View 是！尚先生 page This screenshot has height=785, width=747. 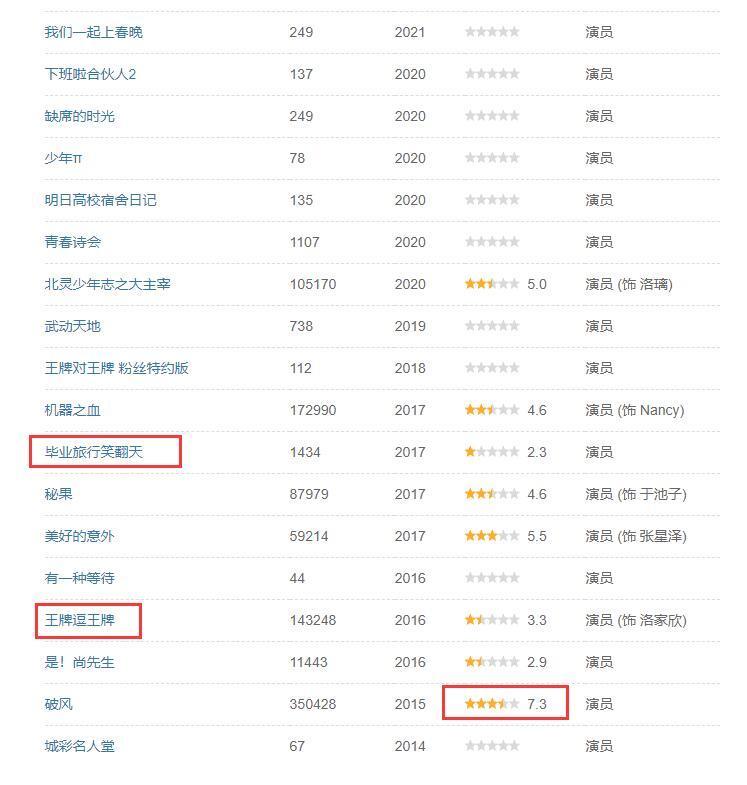[x=79, y=662]
